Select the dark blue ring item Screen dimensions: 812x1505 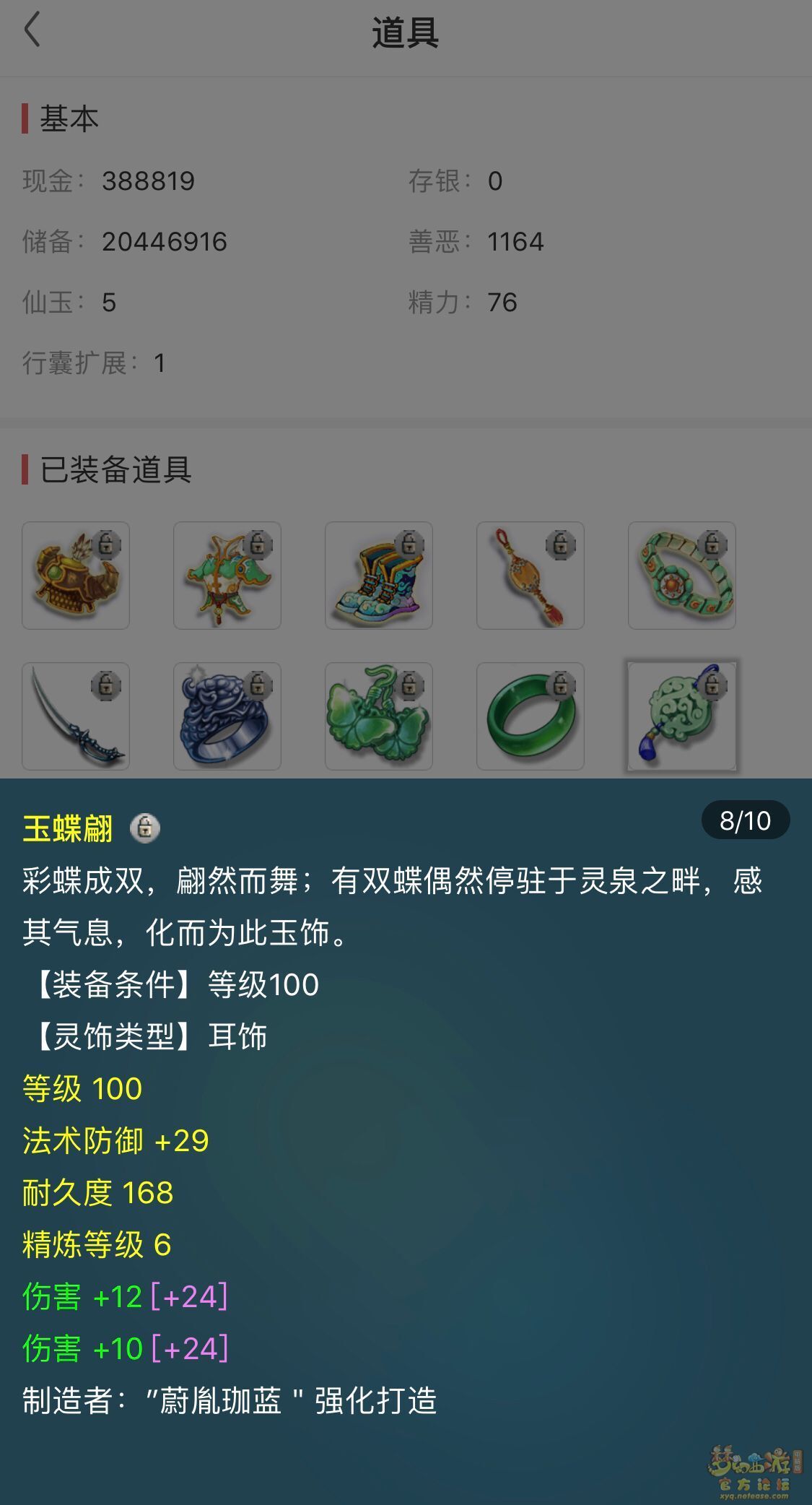227,716
